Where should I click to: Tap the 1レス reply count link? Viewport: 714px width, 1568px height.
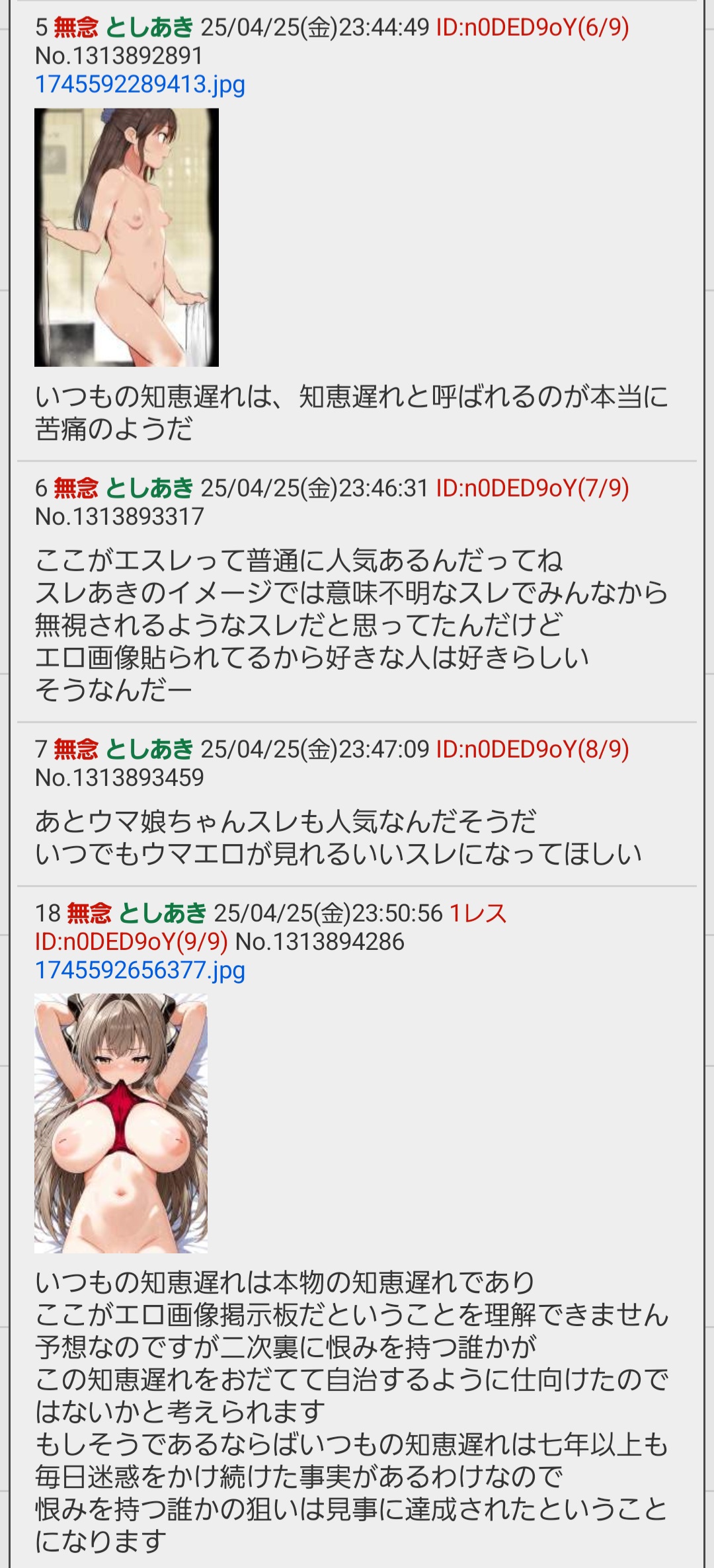coord(478,914)
